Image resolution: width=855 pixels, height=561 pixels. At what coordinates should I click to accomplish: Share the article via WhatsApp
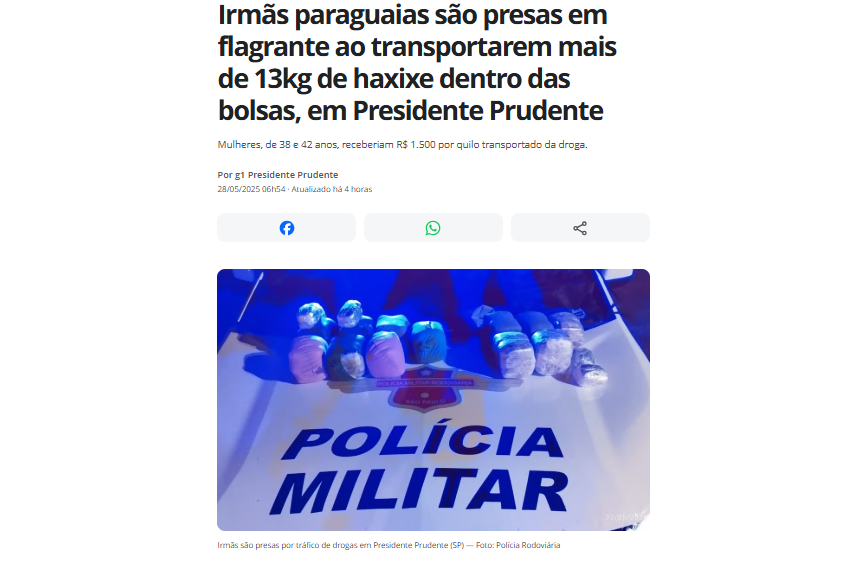pyautogui.click(x=433, y=228)
